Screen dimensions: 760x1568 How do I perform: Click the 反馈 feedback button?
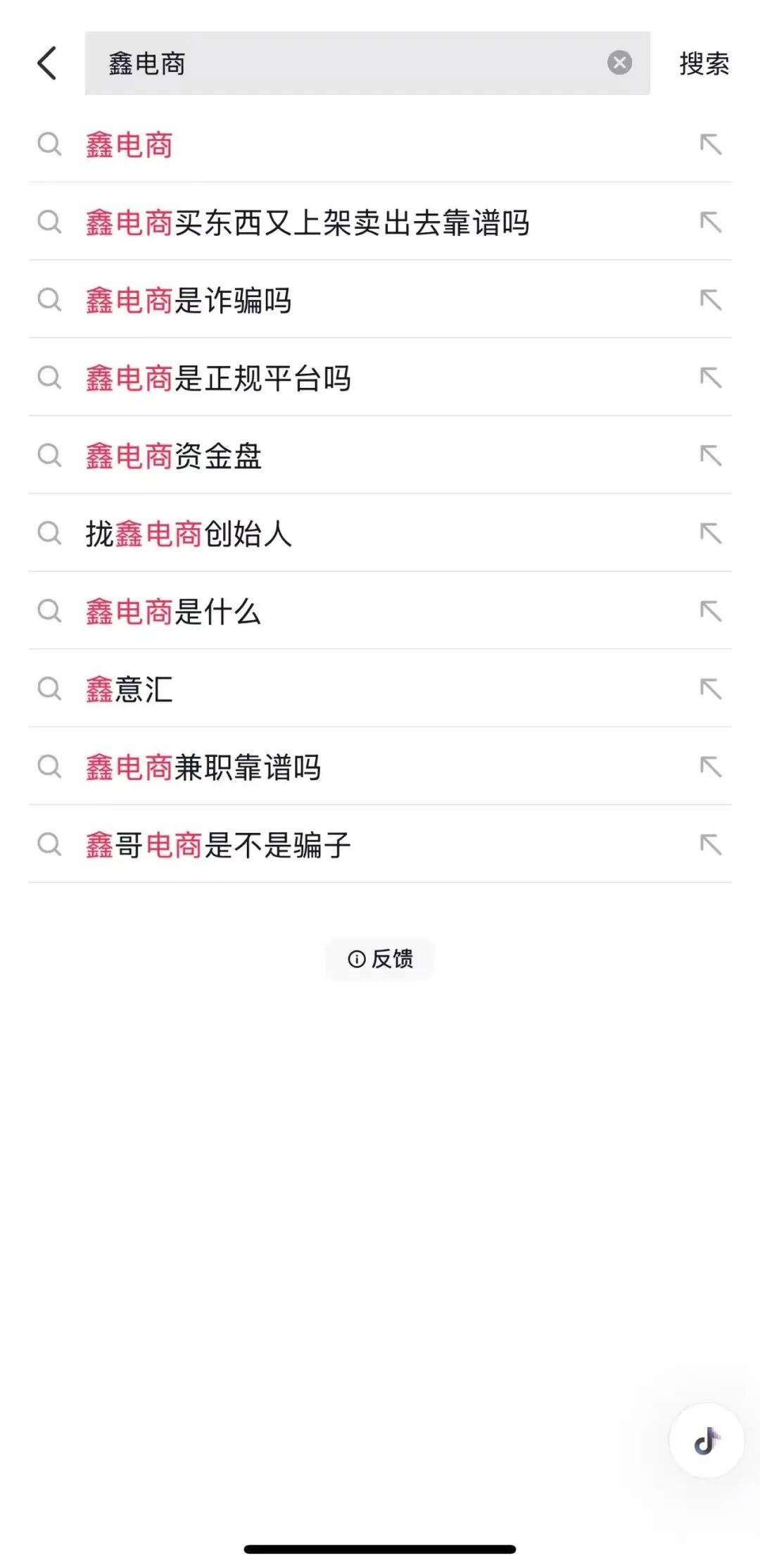[x=380, y=958]
